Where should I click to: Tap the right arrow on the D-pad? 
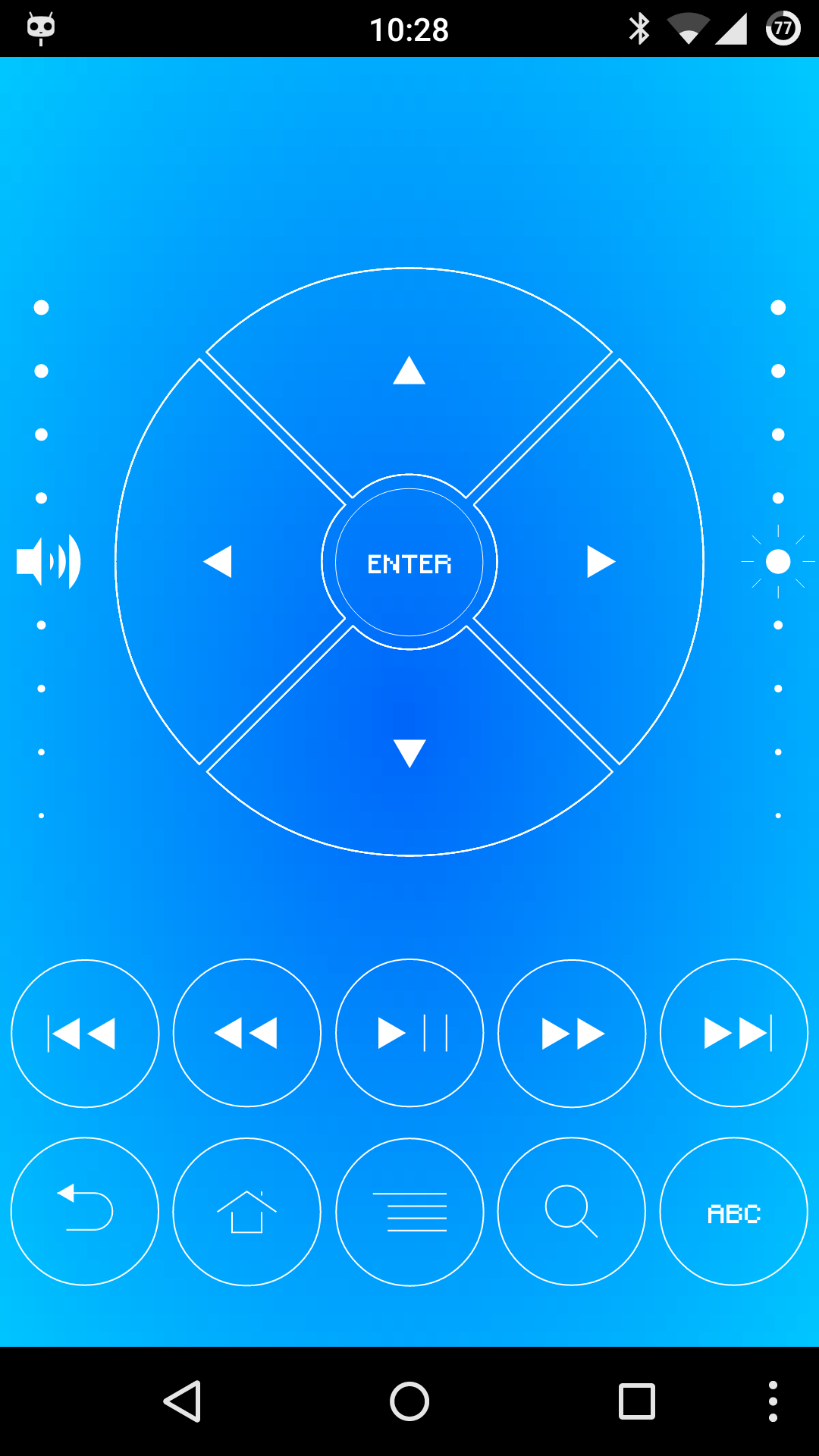point(601,562)
